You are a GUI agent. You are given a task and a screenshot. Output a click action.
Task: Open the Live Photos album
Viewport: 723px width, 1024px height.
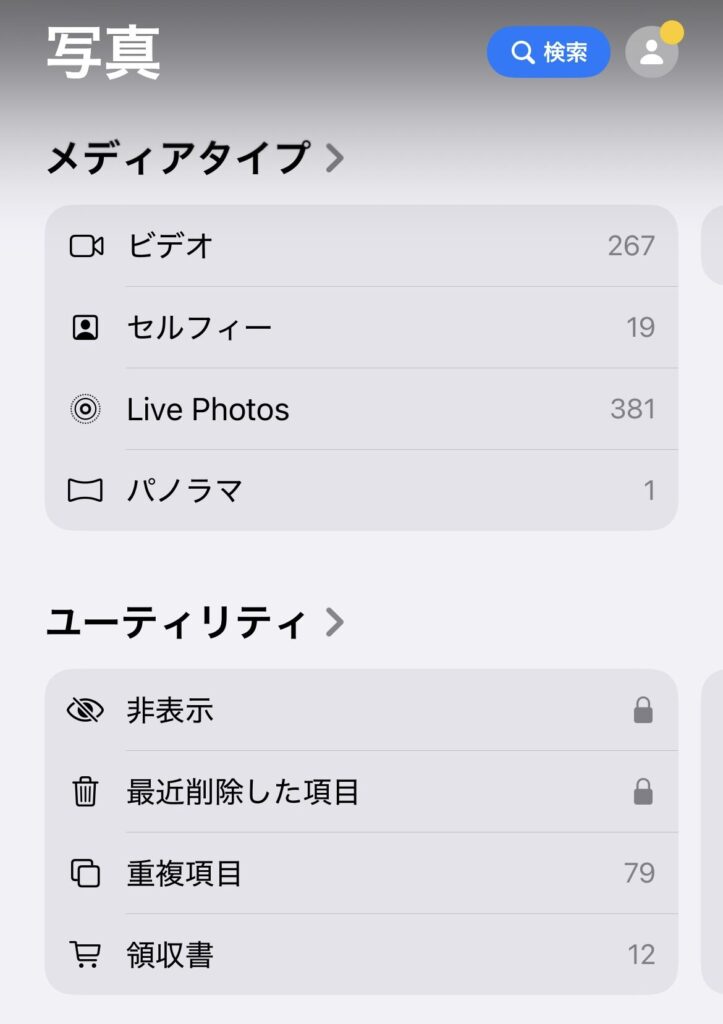click(360, 409)
